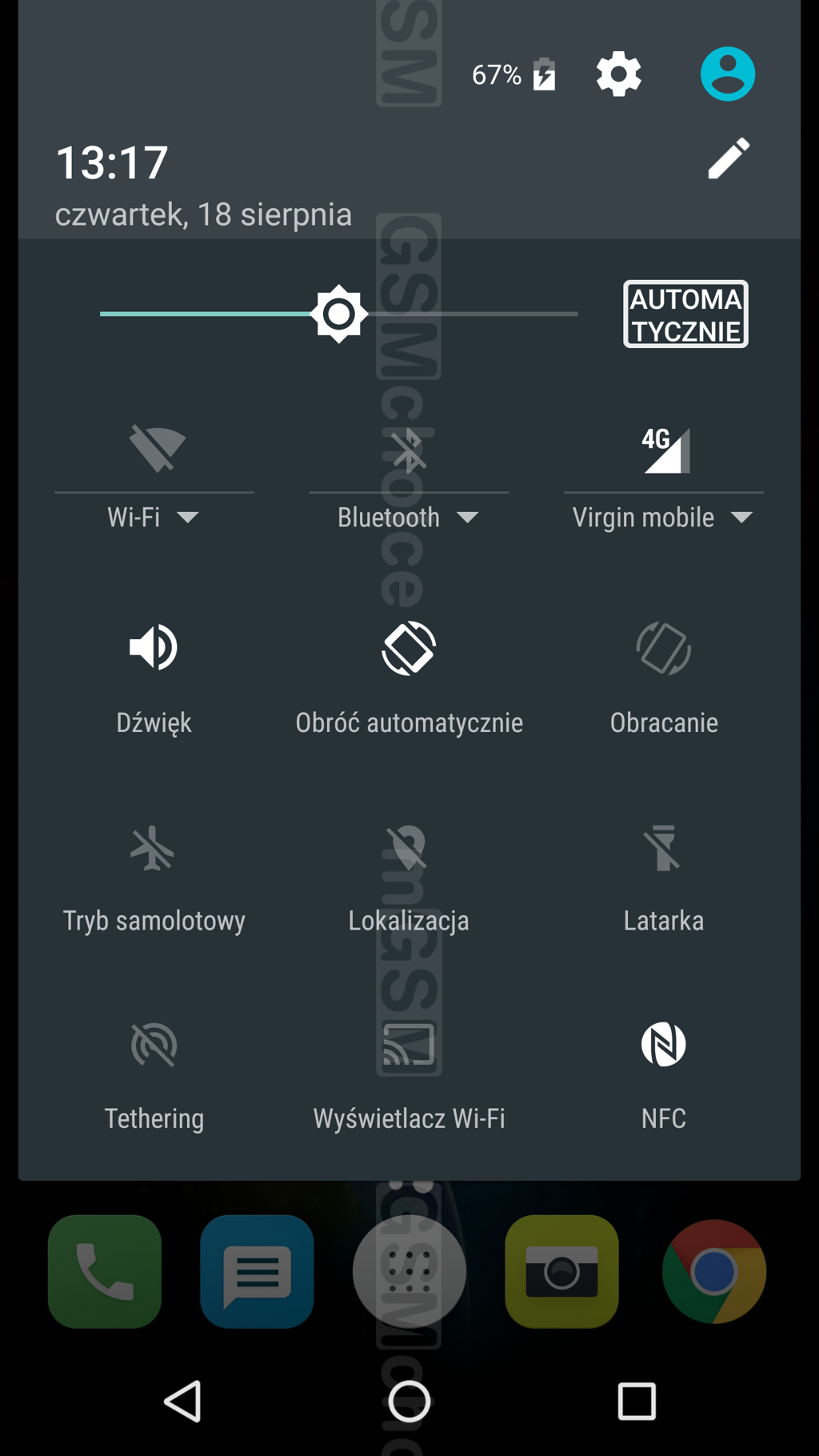The width and height of the screenshot is (819, 1456).
Task: Go back with the navigation back button
Action: pos(183,1401)
